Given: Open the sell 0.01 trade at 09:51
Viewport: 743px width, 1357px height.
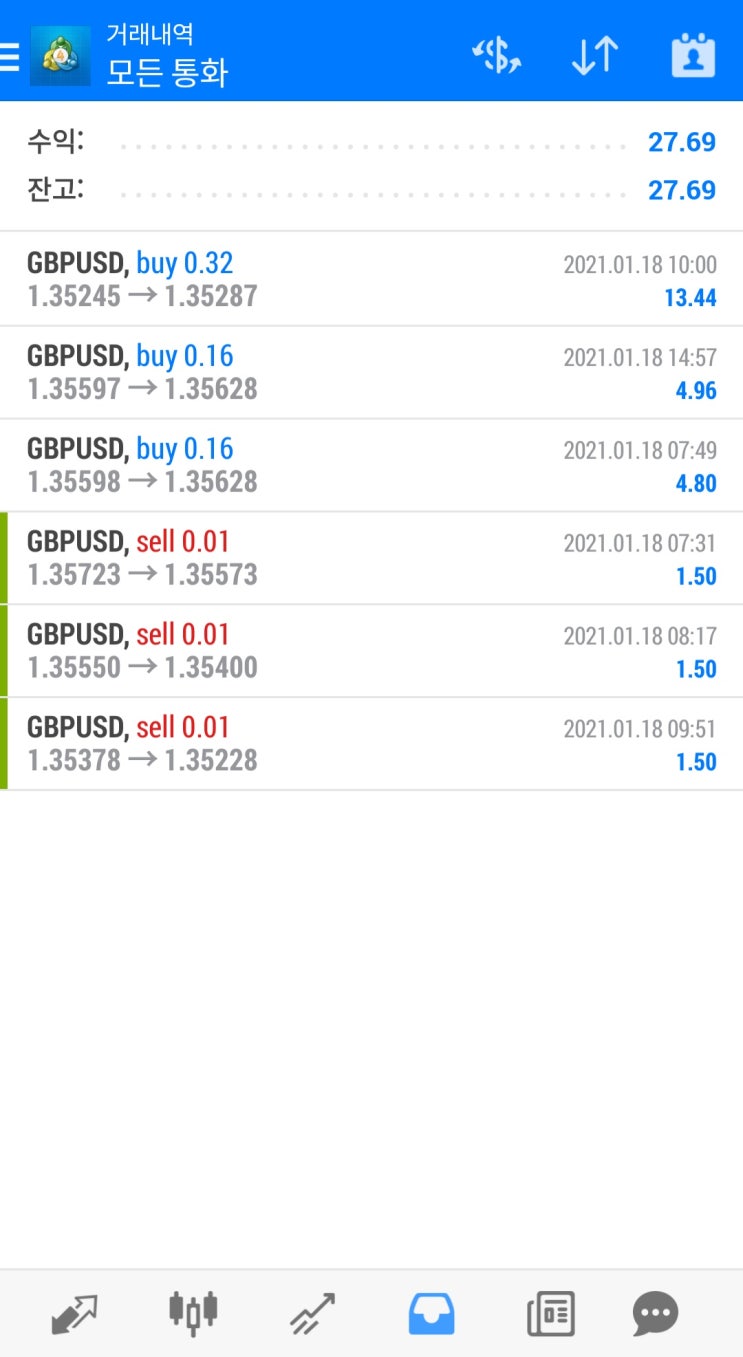Looking at the screenshot, I should [371, 744].
